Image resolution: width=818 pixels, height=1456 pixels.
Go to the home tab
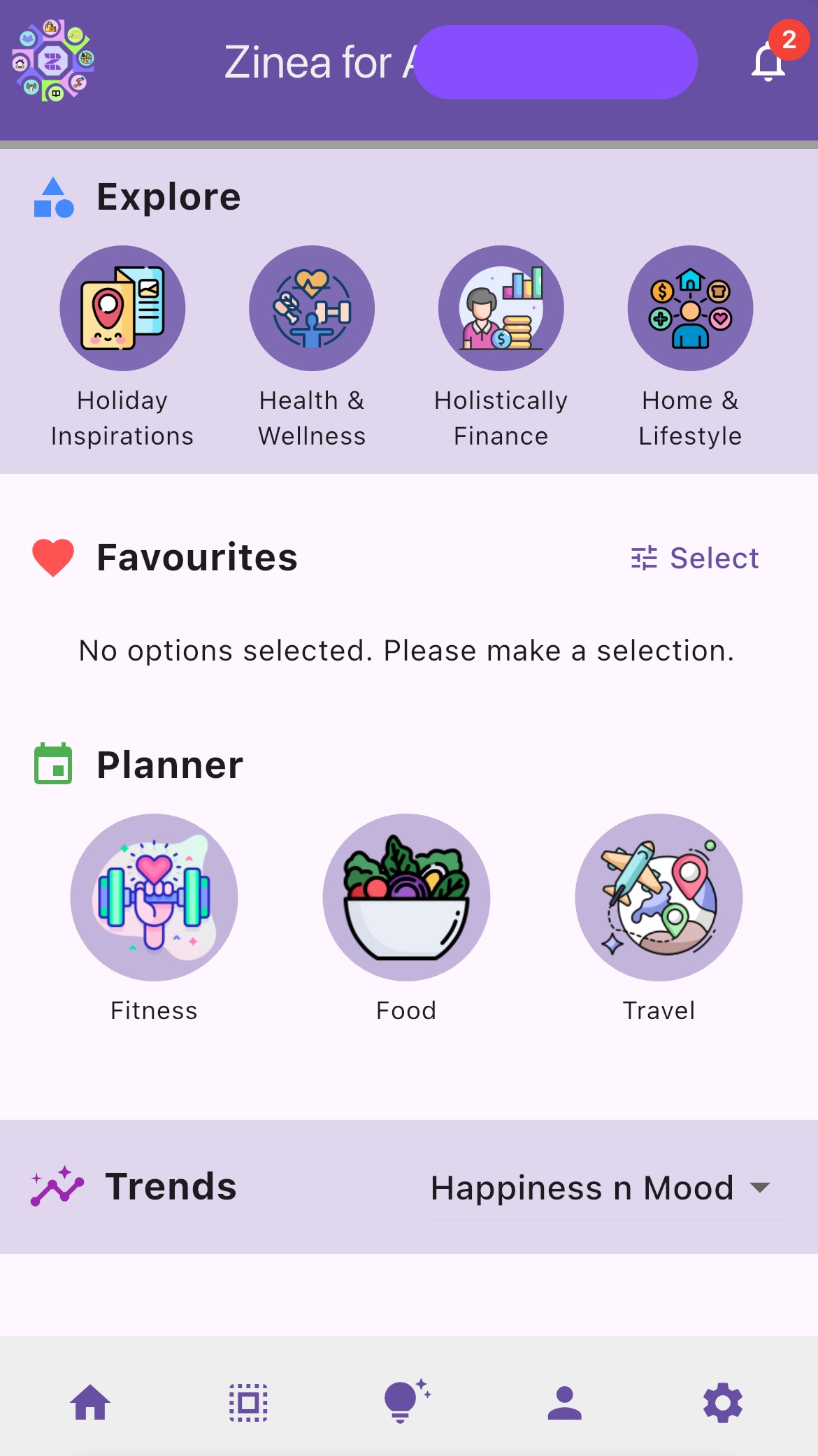pyautogui.click(x=90, y=1402)
